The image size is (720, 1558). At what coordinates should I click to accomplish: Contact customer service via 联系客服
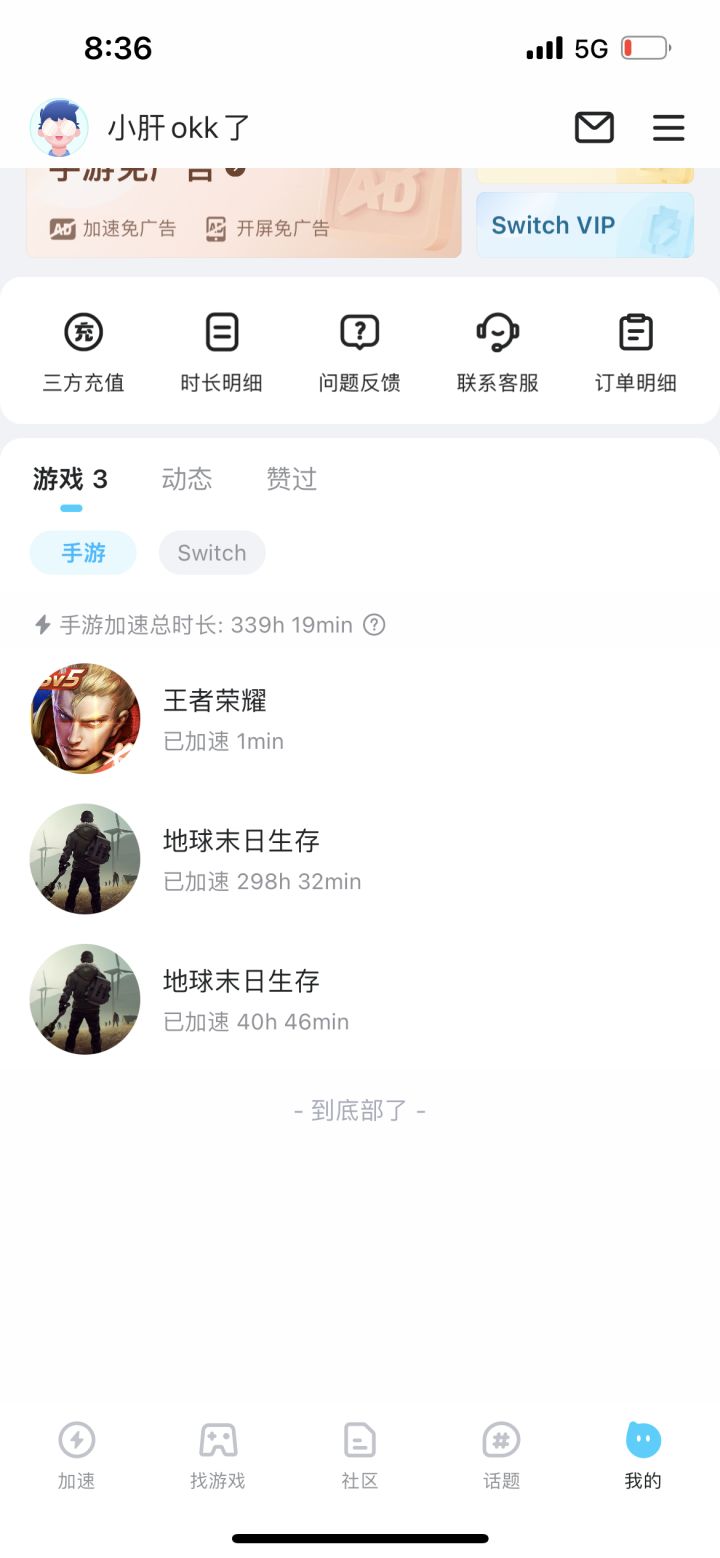click(x=496, y=350)
